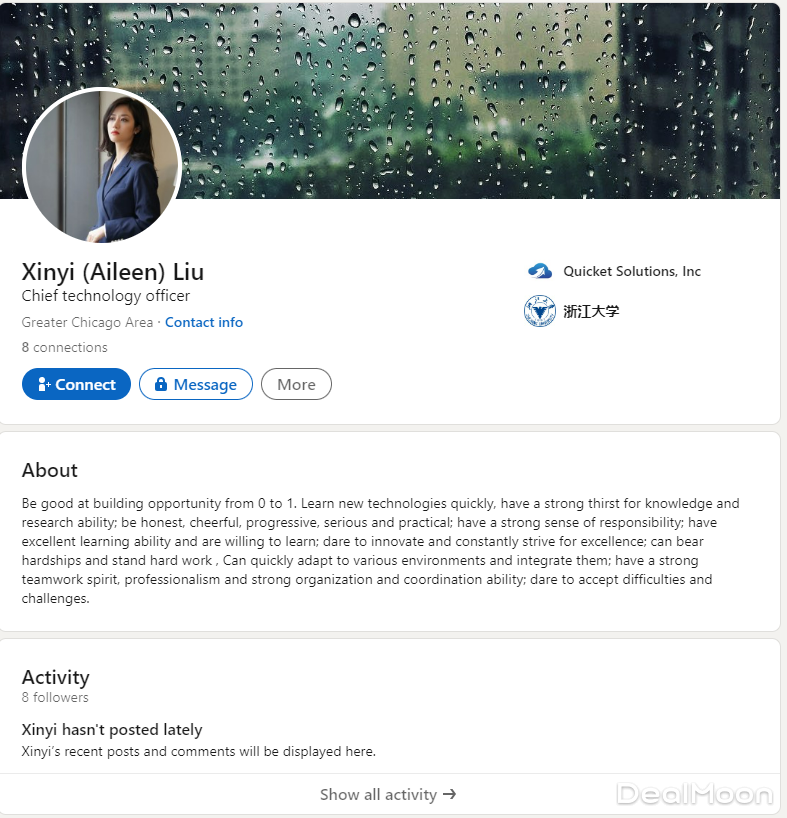Image resolution: width=787 pixels, height=818 pixels.
Task: View Xinyi's profile photo
Action: tap(101, 166)
